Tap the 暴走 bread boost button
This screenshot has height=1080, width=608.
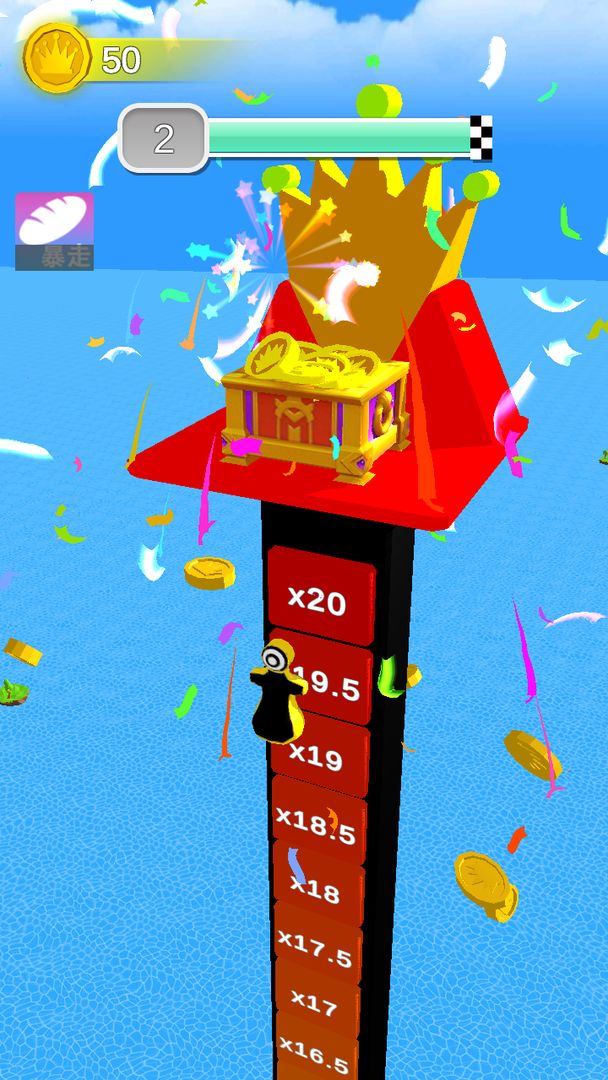[54, 230]
